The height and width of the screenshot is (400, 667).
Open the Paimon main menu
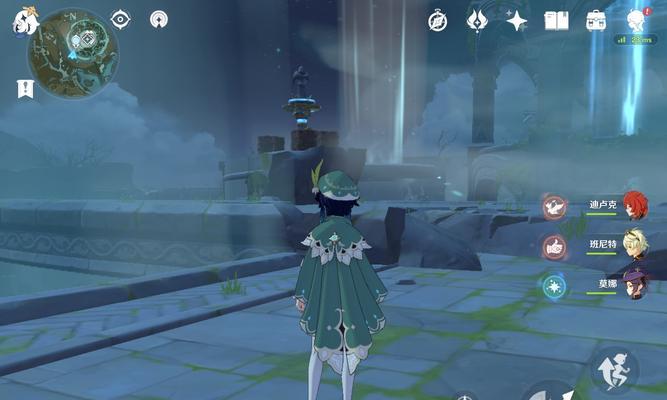click(x=25, y=22)
